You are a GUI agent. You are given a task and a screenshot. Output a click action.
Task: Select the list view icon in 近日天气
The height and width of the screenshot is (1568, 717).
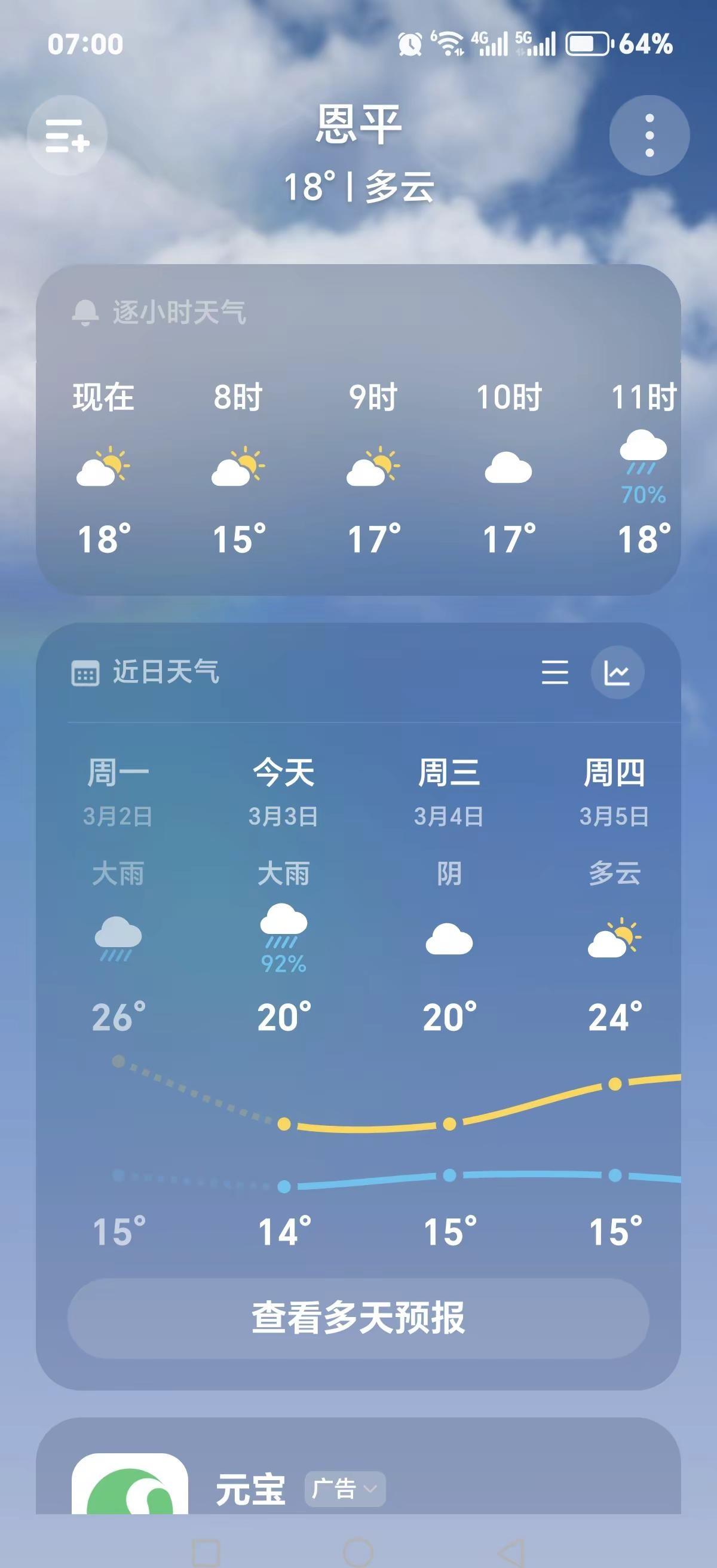tap(556, 672)
